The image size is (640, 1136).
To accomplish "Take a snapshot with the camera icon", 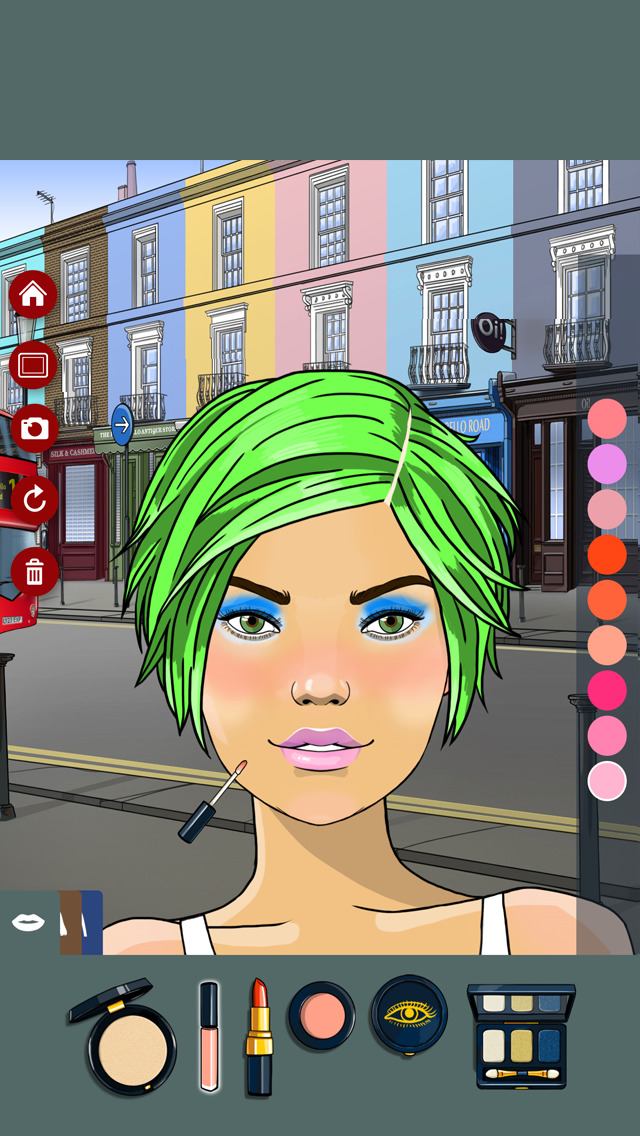I will [x=34, y=428].
